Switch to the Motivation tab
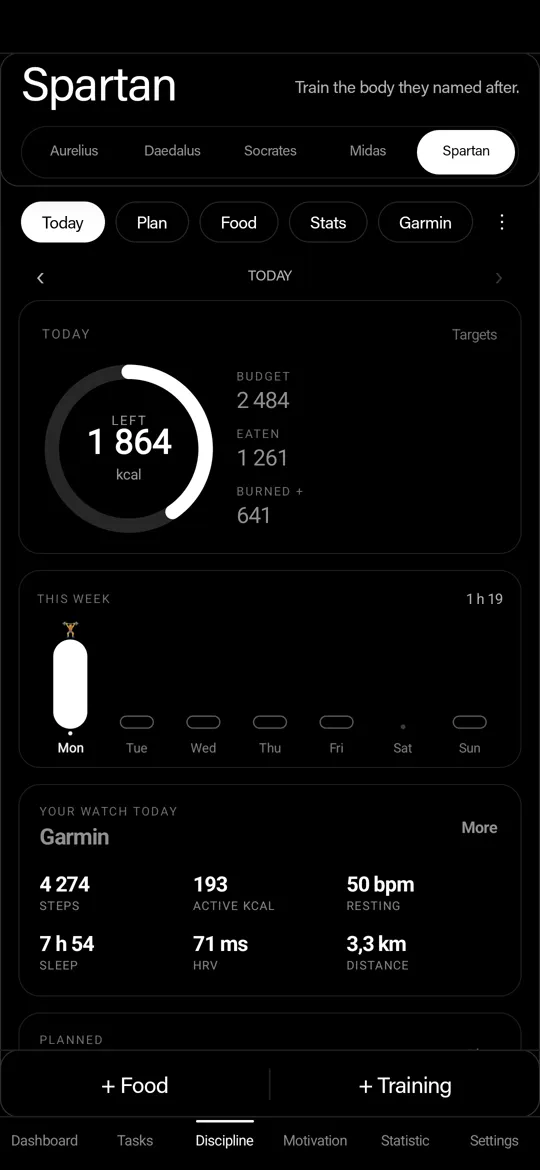Viewport: 540px width, 1170px height. click(x=315, y=1140)
